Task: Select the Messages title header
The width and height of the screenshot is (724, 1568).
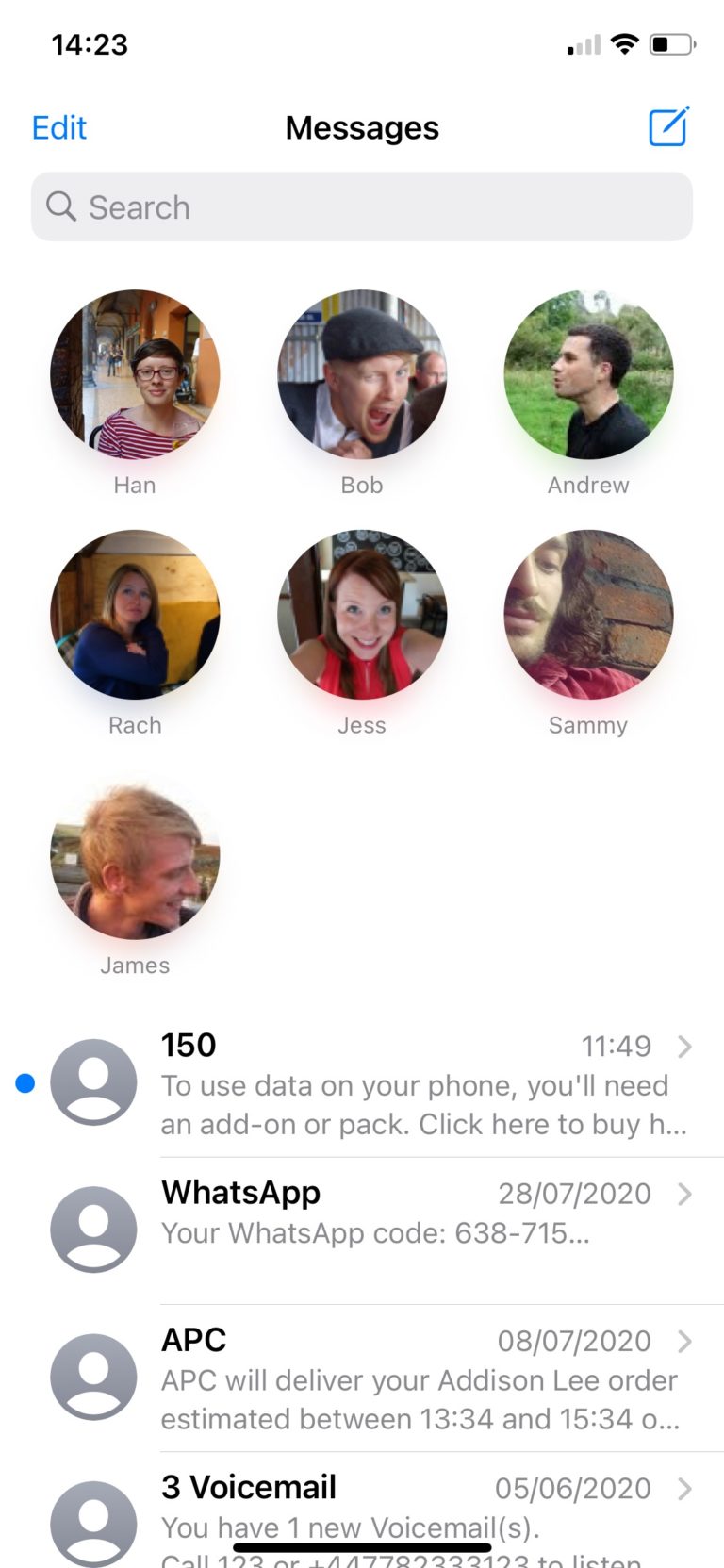Action: [362, 127]
